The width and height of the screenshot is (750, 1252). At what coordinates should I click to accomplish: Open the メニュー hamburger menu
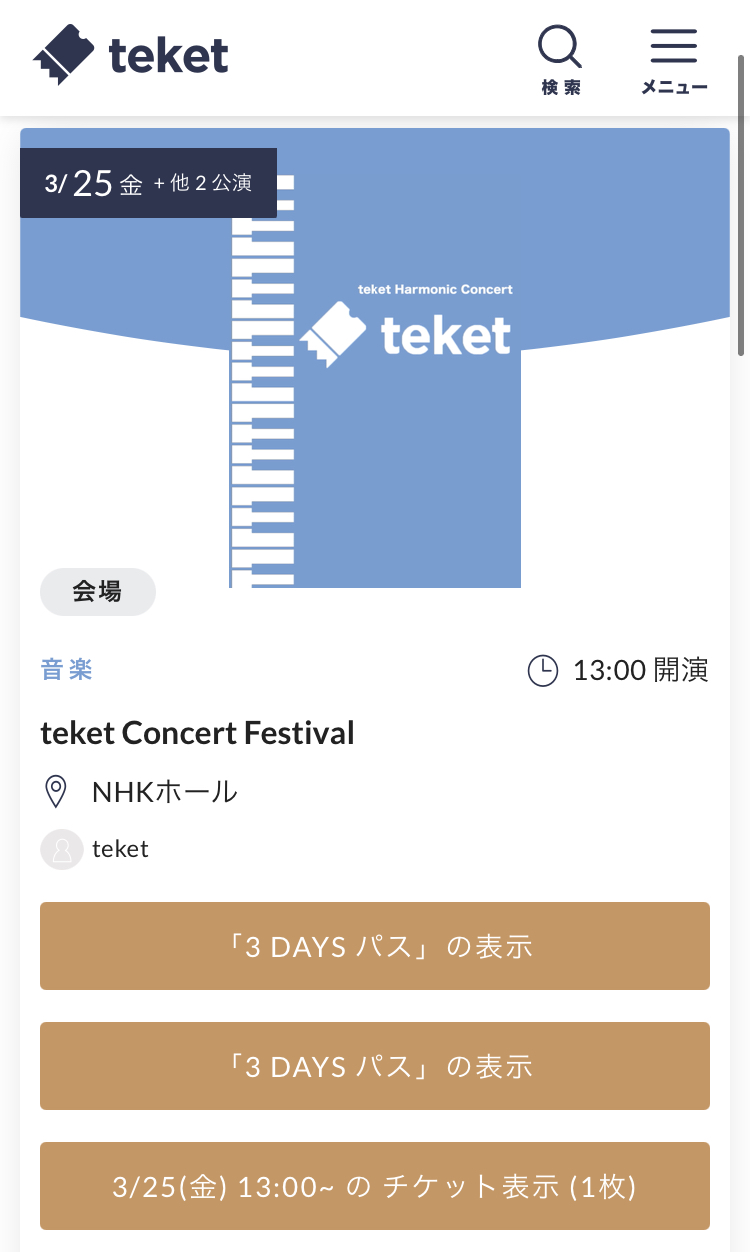[674, 60]
